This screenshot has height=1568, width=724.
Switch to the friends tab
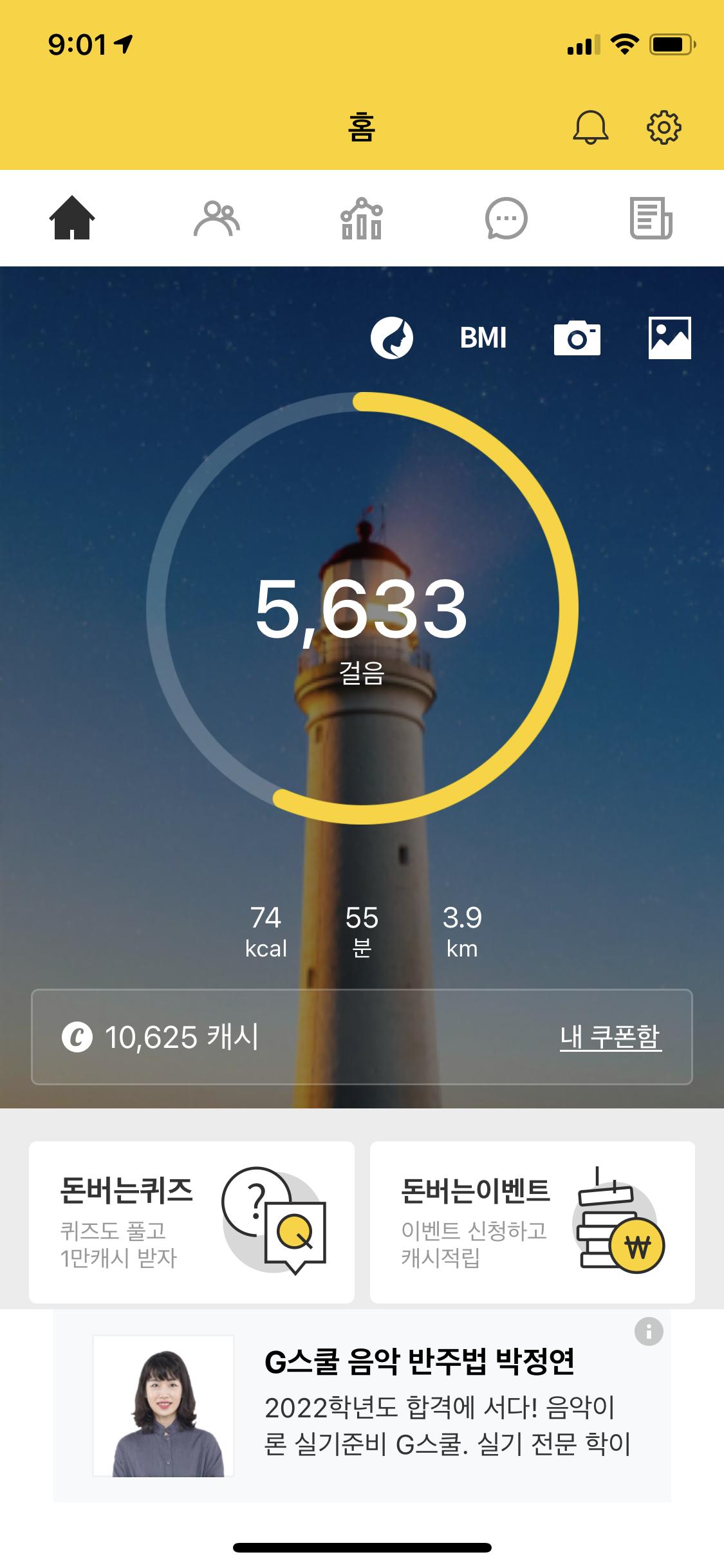pyautogui.click(x=217, y=219)
